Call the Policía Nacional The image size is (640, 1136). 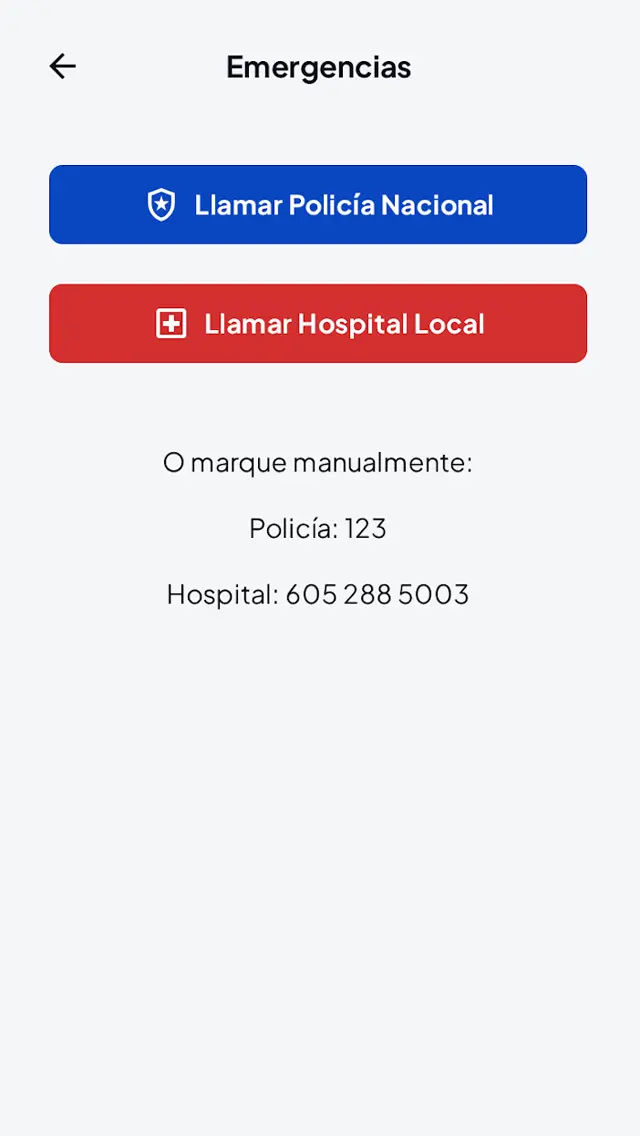[x=318, y=205]
